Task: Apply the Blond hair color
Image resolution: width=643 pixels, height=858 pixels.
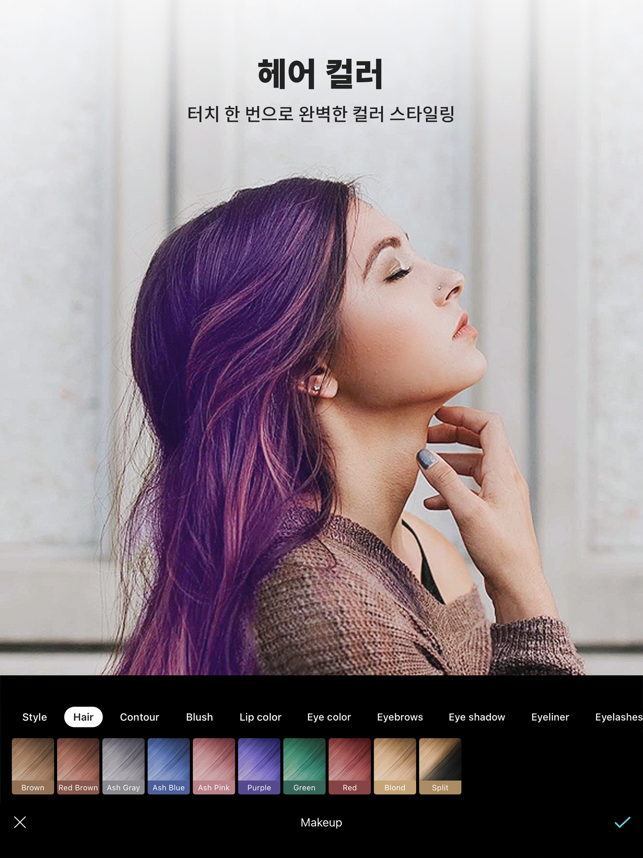Action: (x=395, y=766)
